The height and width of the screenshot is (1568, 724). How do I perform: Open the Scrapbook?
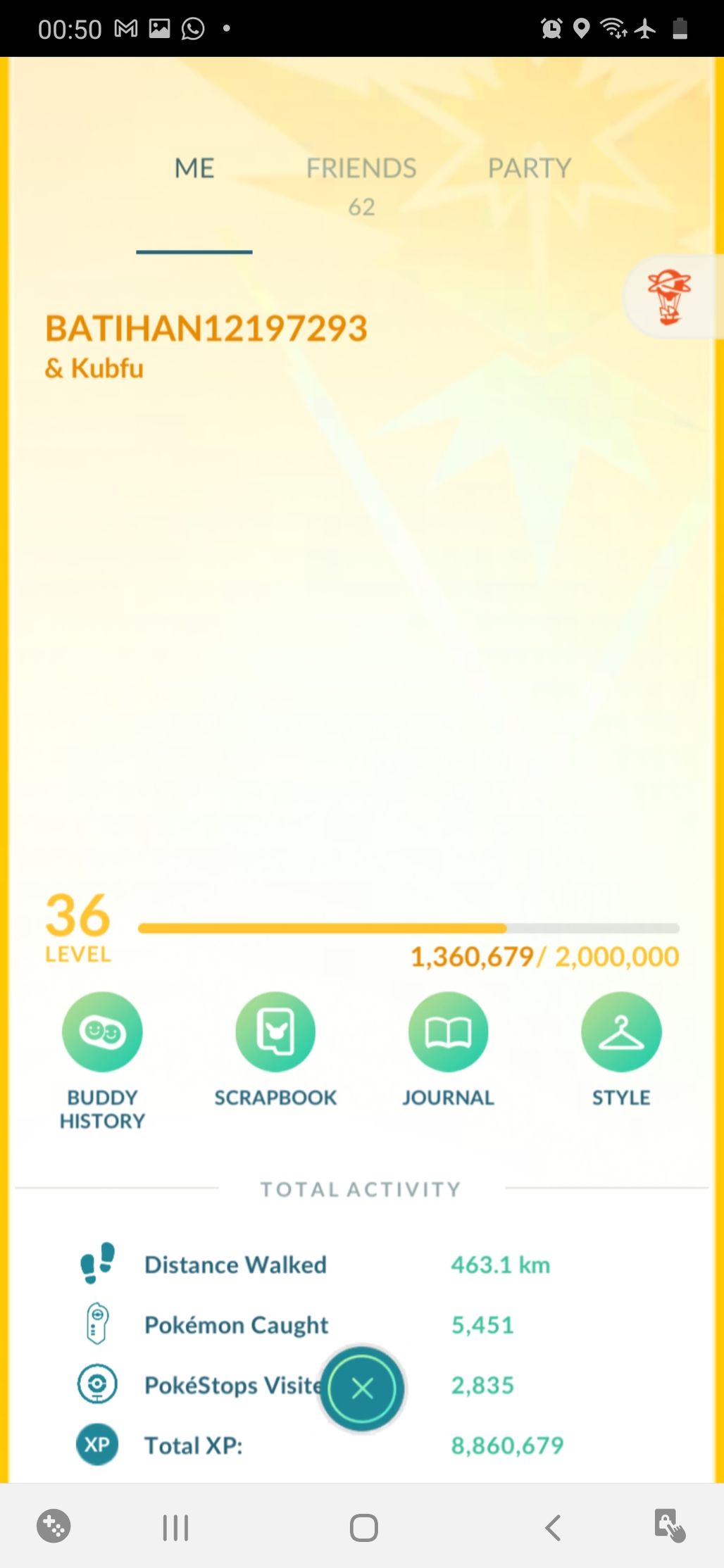275,1032
